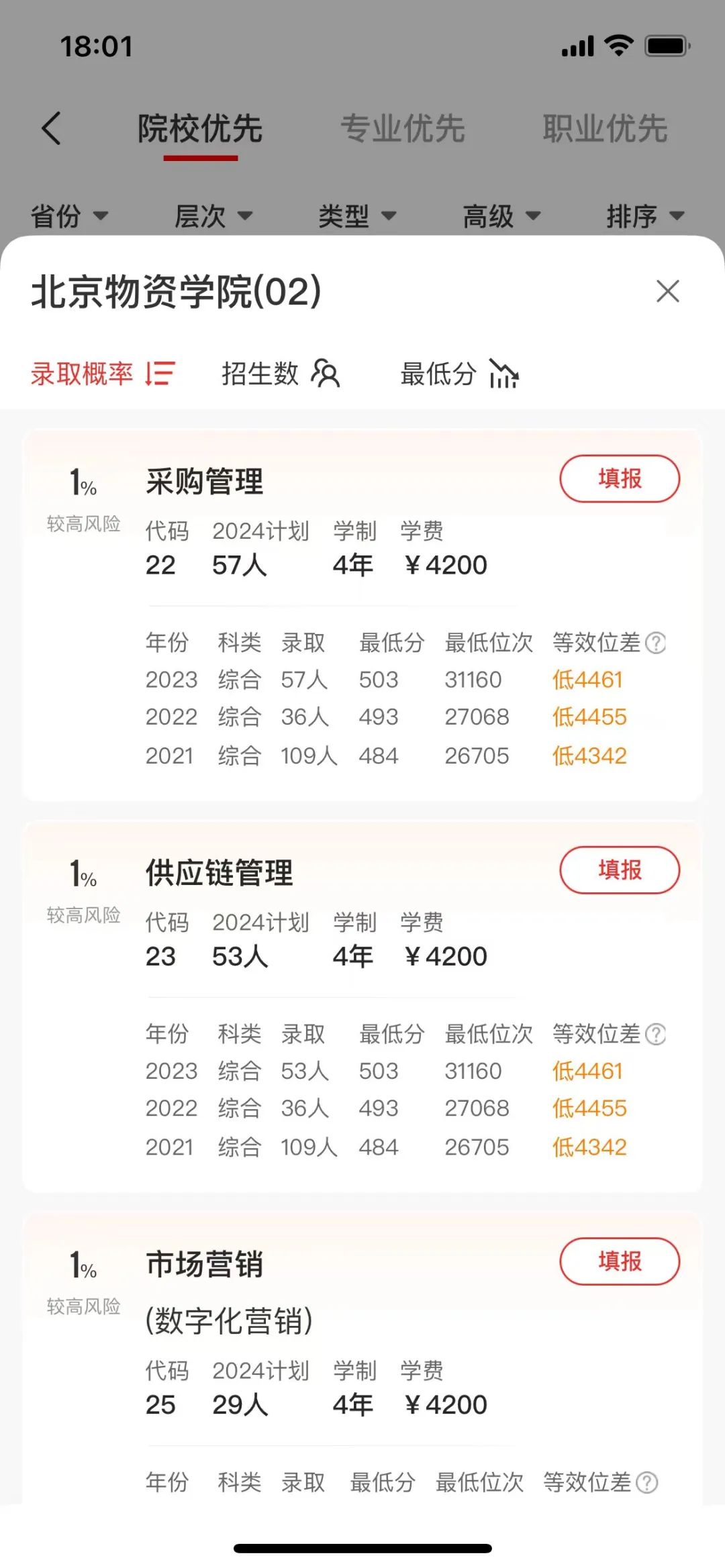This screenshot has height=1568, width=725.
Task: Go back using the top-left arrow
Action: click(x=52, y=128)
